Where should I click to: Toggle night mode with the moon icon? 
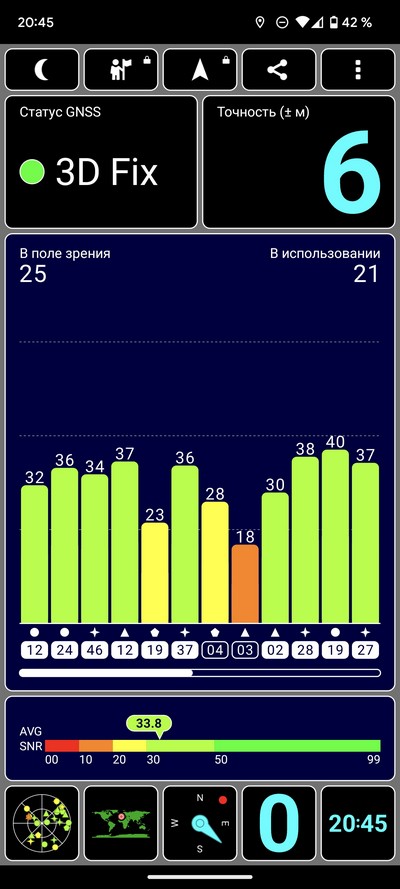pyautogui.click(x=42, y=70)
